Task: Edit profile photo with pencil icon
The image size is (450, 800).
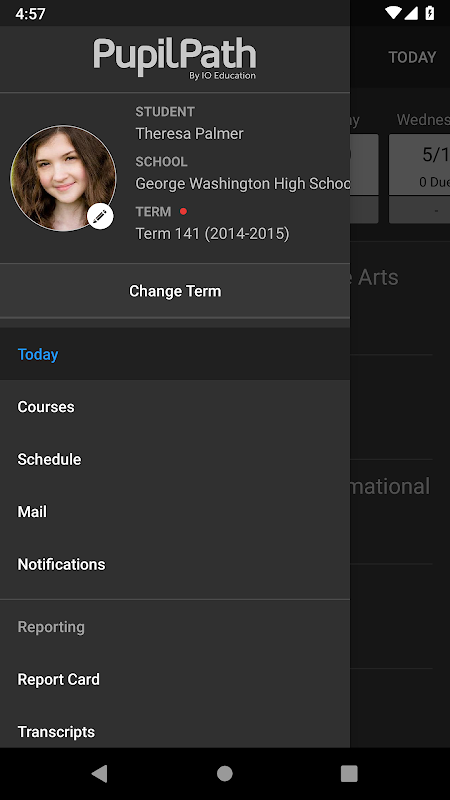Action: click(x=101, y=216)
